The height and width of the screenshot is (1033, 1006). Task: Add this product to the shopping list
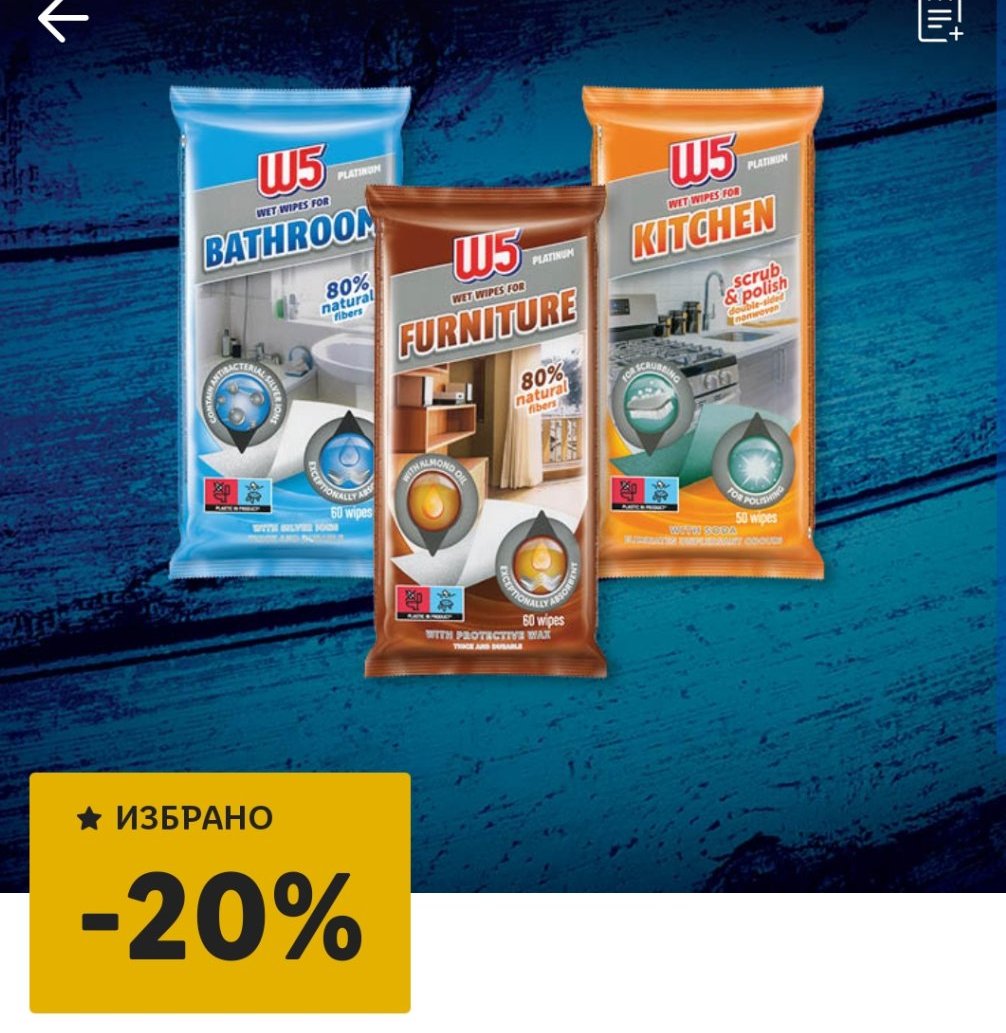[940, 20]
